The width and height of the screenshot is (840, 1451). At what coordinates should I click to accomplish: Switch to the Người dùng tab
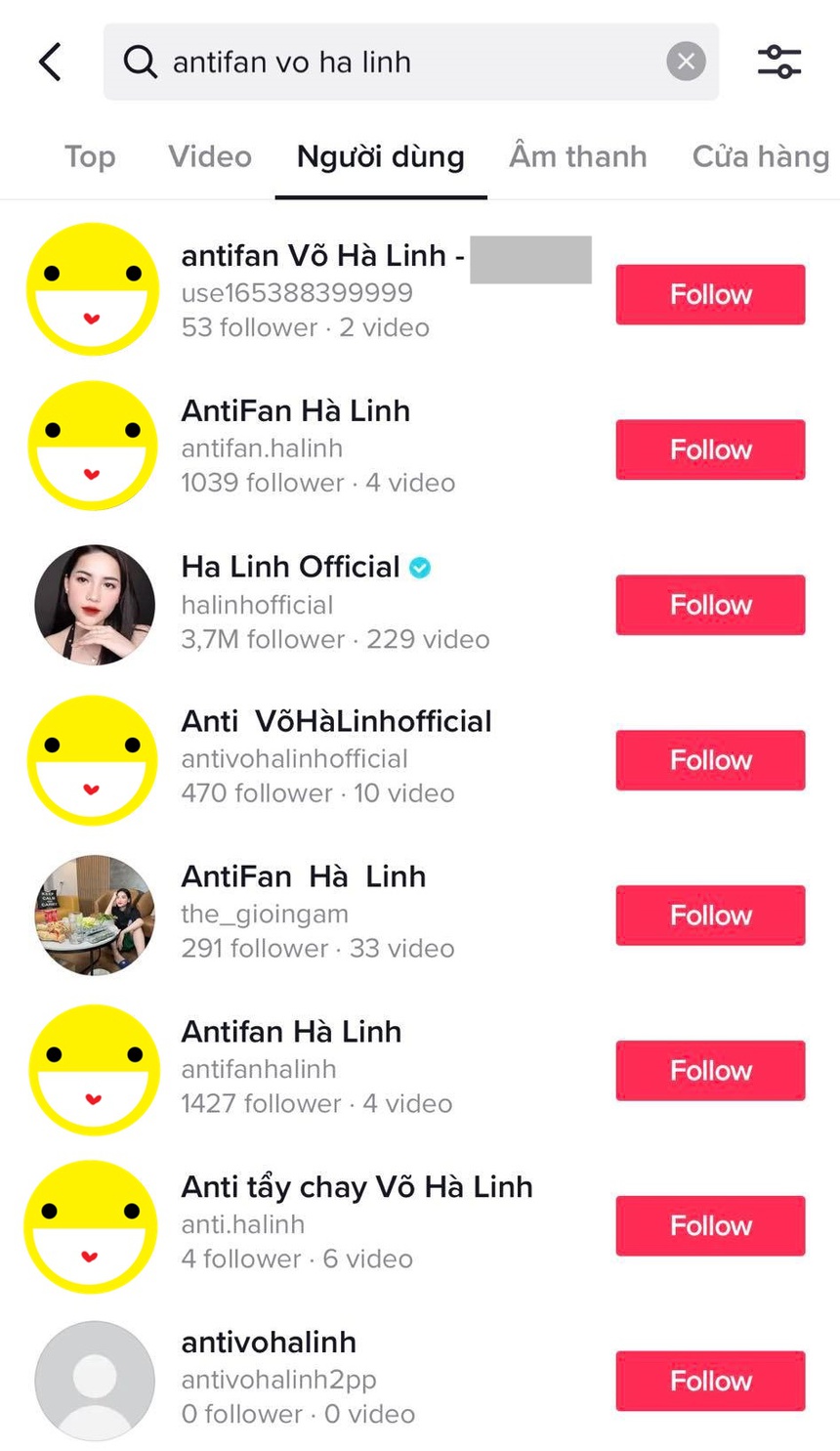380,156
